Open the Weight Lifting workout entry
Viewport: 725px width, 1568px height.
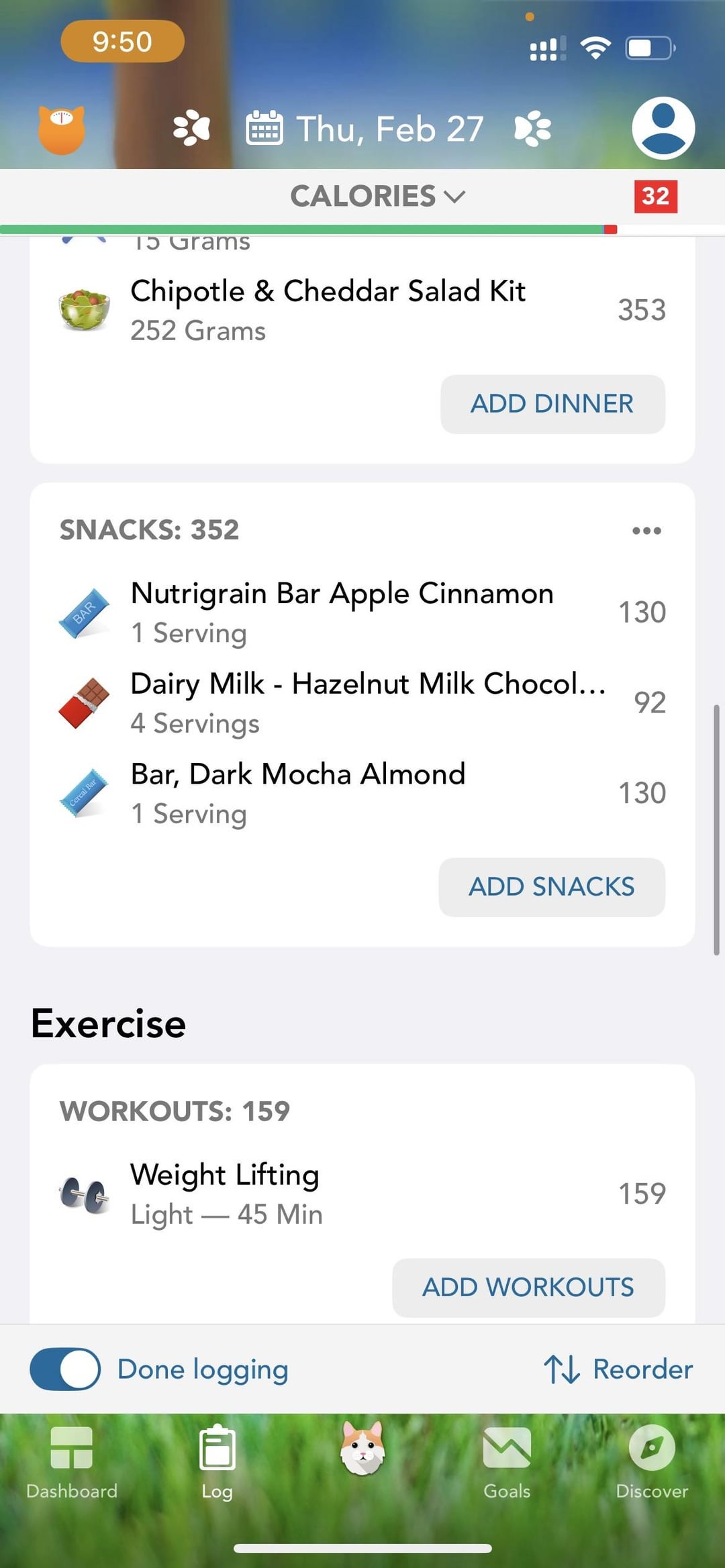[x=362, y=1194]
